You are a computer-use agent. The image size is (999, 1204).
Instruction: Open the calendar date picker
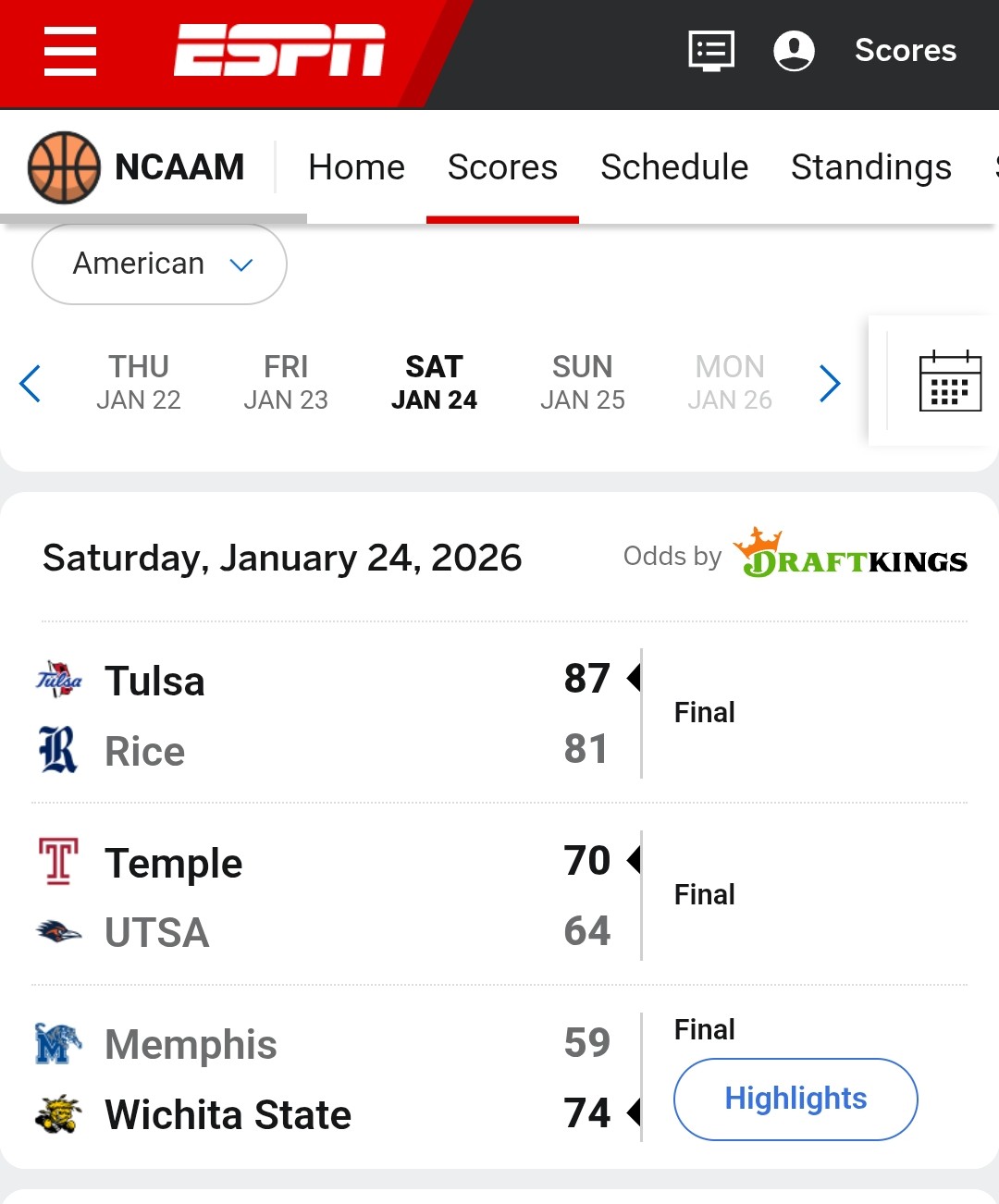click(950, 381)
